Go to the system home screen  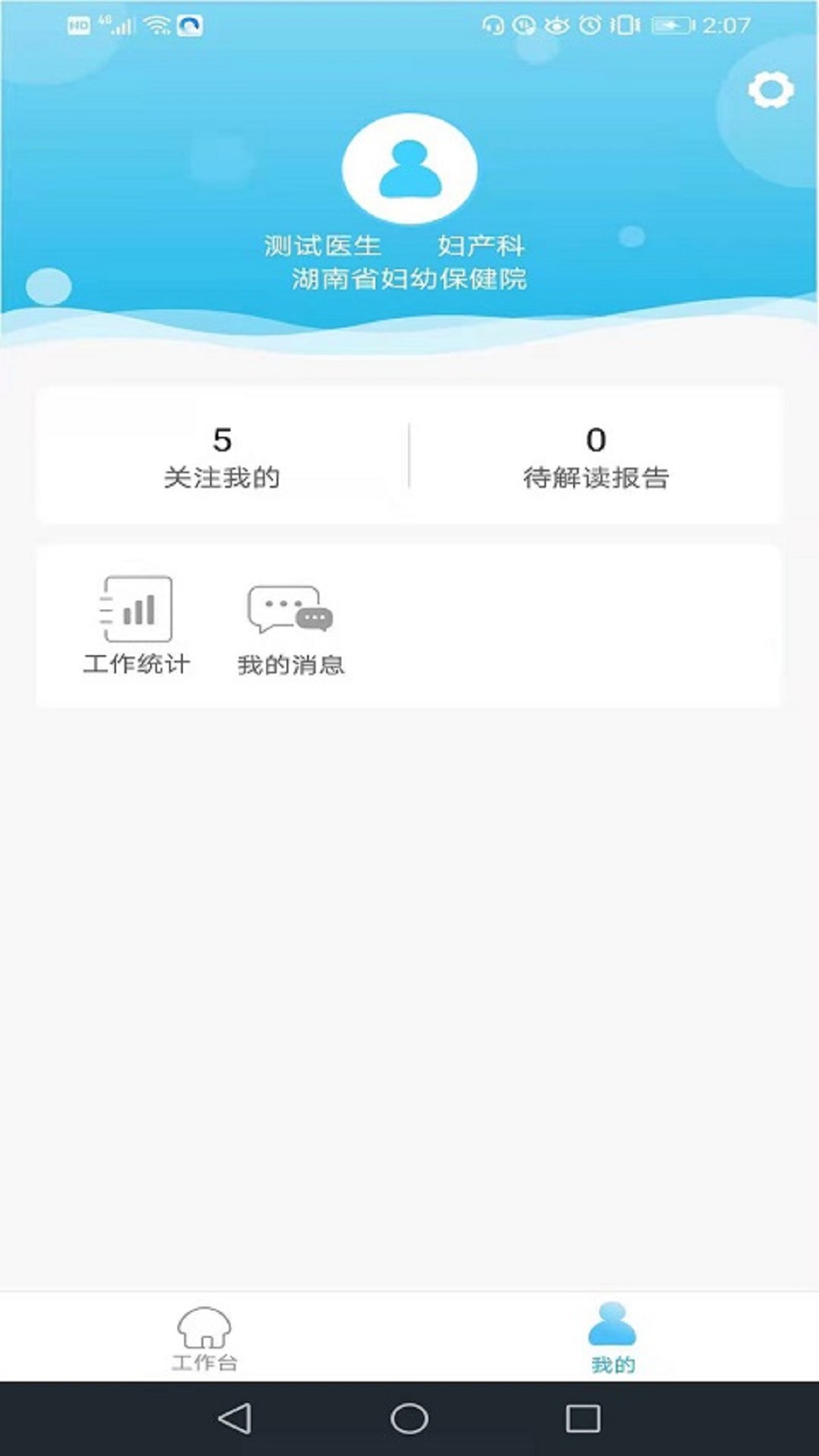coord(409,1418)
